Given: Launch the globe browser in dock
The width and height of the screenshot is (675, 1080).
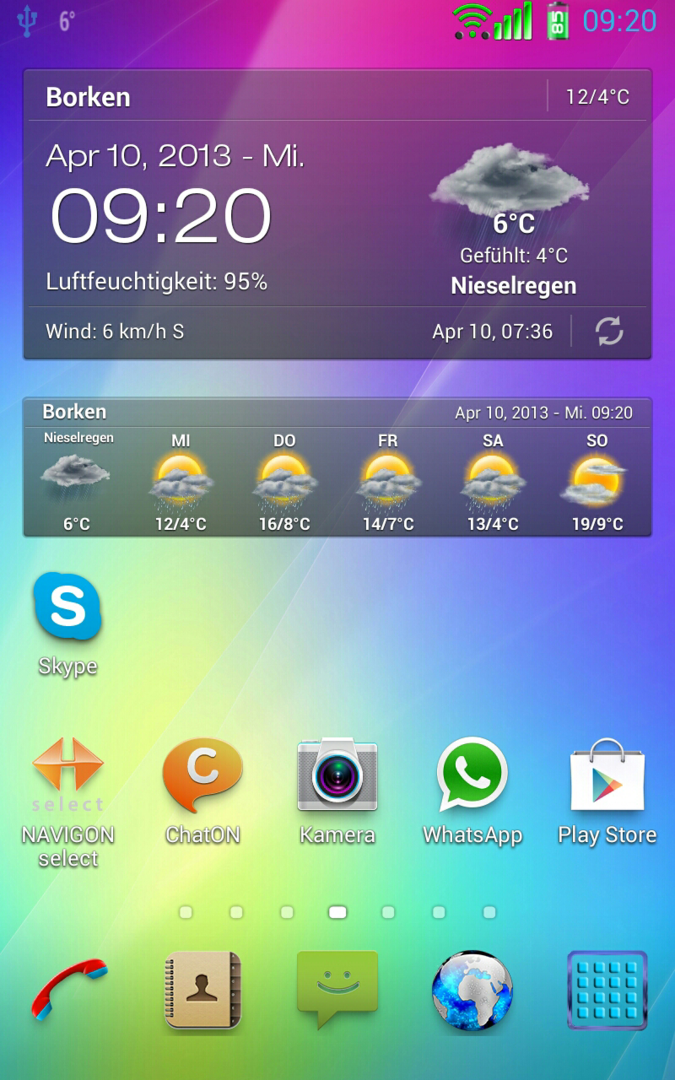Looking at the screenshot, I should pos(472,990).
